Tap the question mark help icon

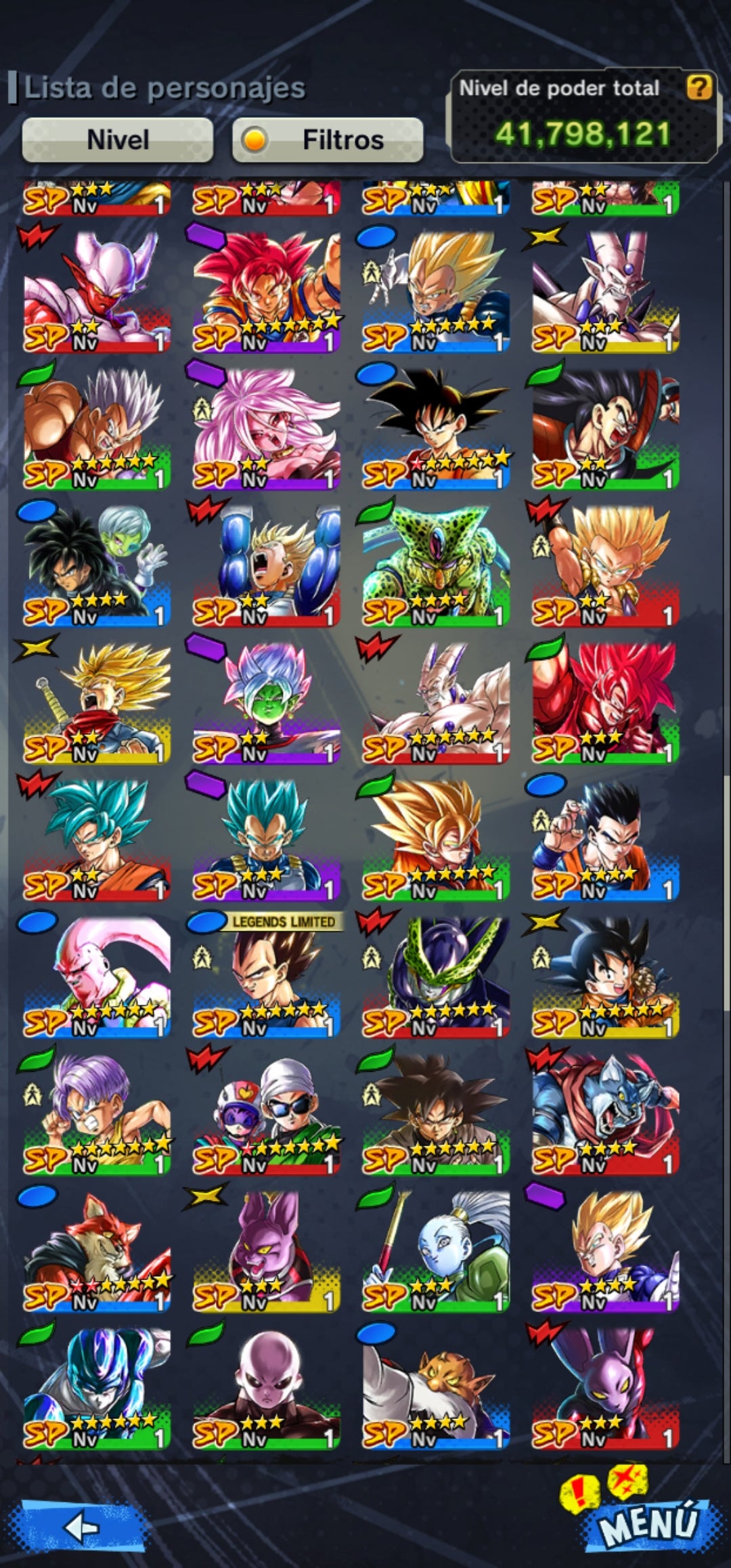click(x=699, y=87)
